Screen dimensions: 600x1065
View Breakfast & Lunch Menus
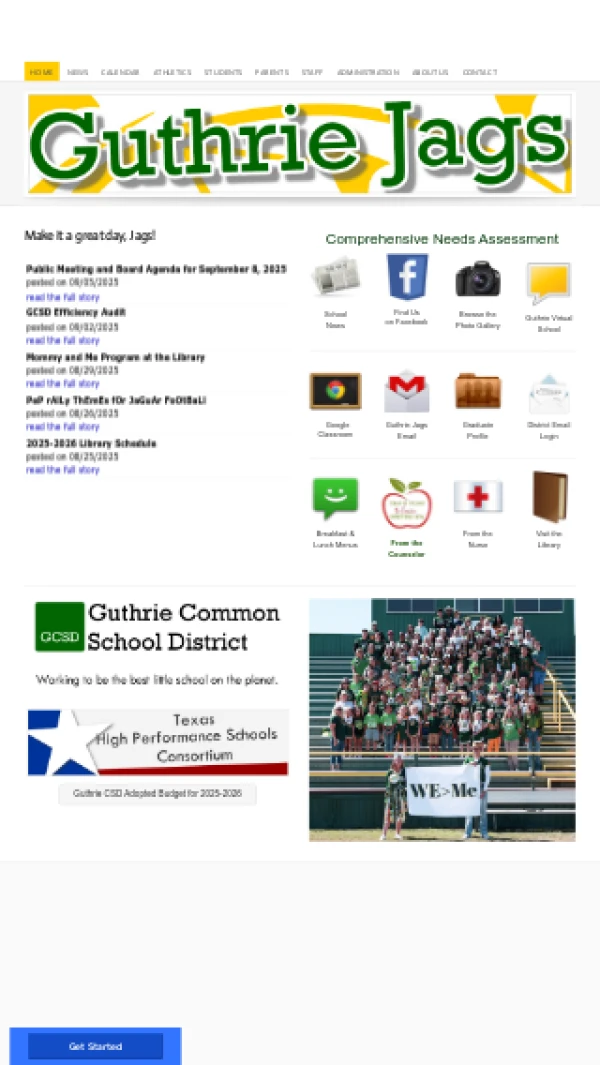(335, 499)
